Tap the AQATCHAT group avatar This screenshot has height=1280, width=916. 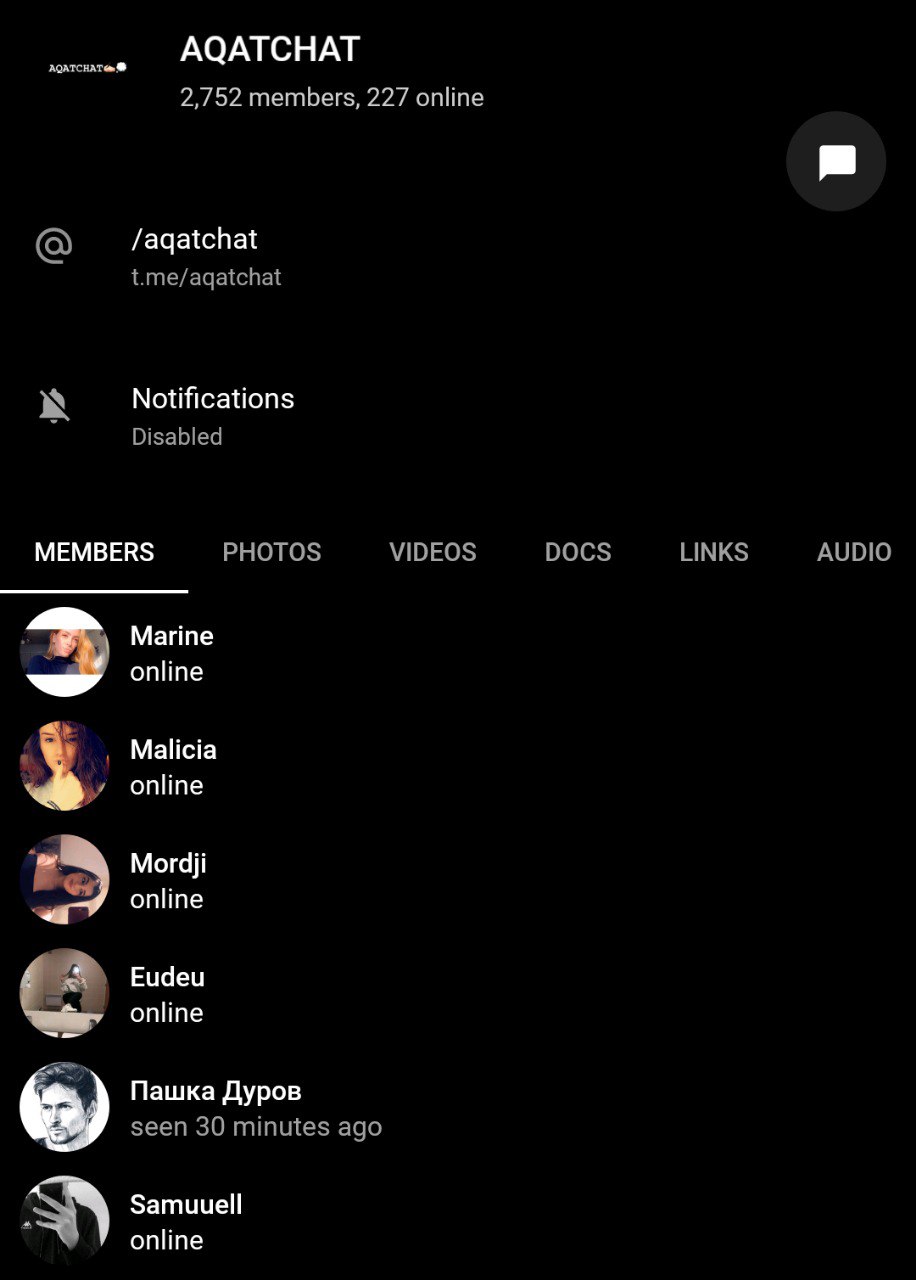tap(87, 69)
